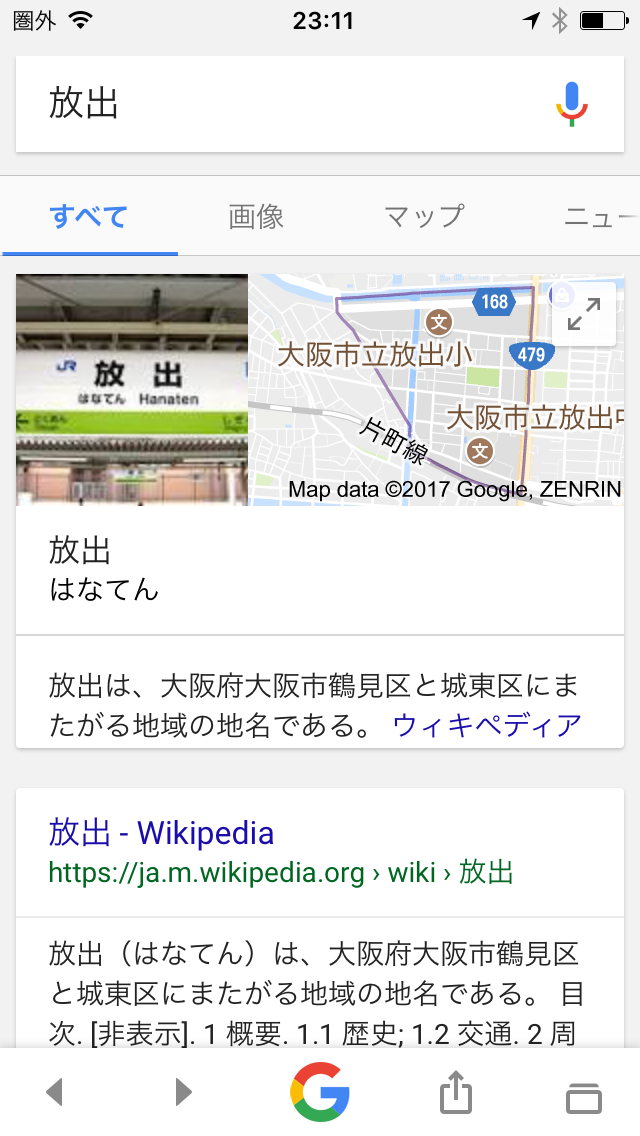Tap the search field containing 放出
The height and width of the screenshot is (1136, 640).
[280, 104]
